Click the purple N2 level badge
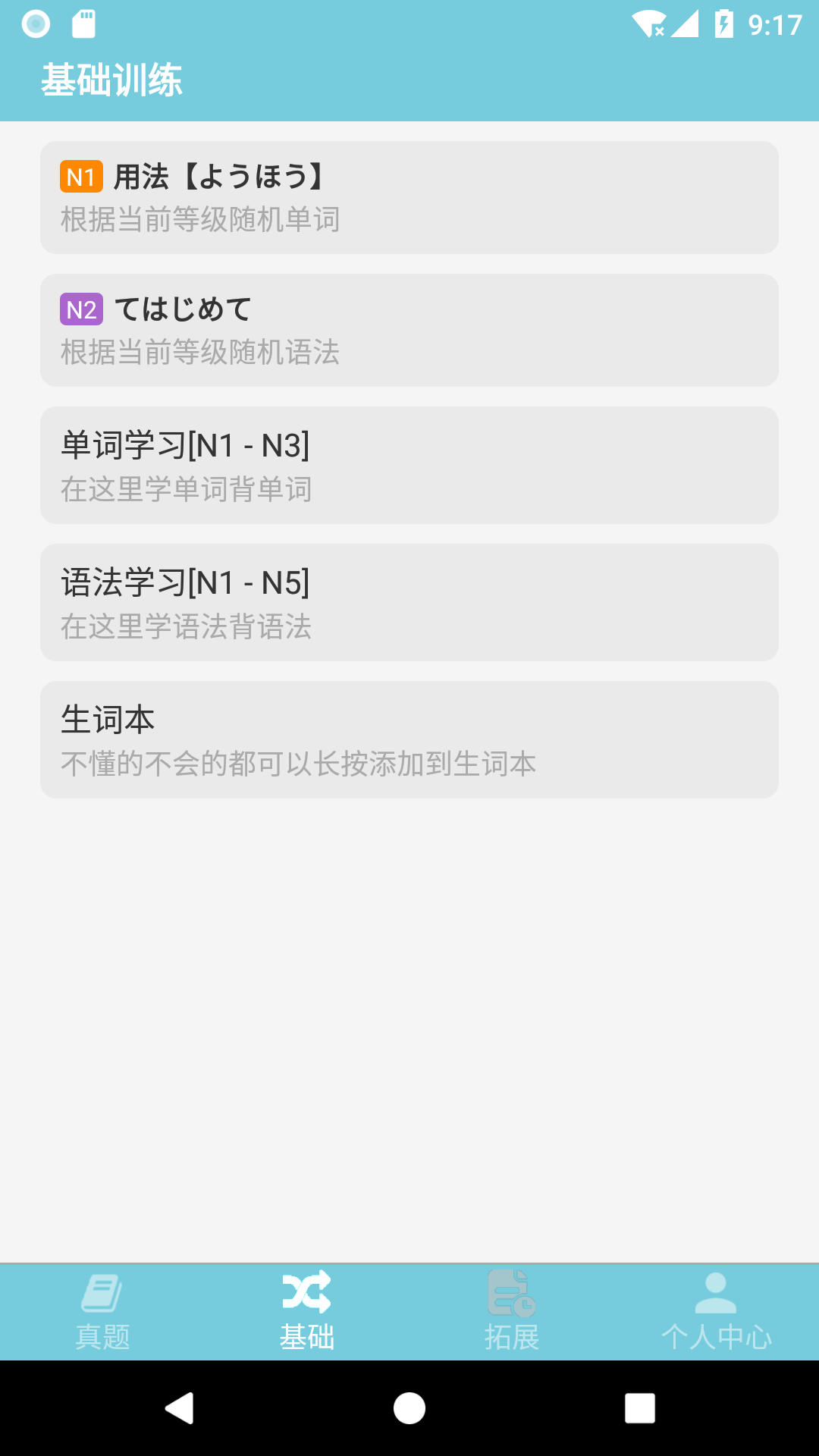Viewport: 819px width, 1456px height. (81, 308)
